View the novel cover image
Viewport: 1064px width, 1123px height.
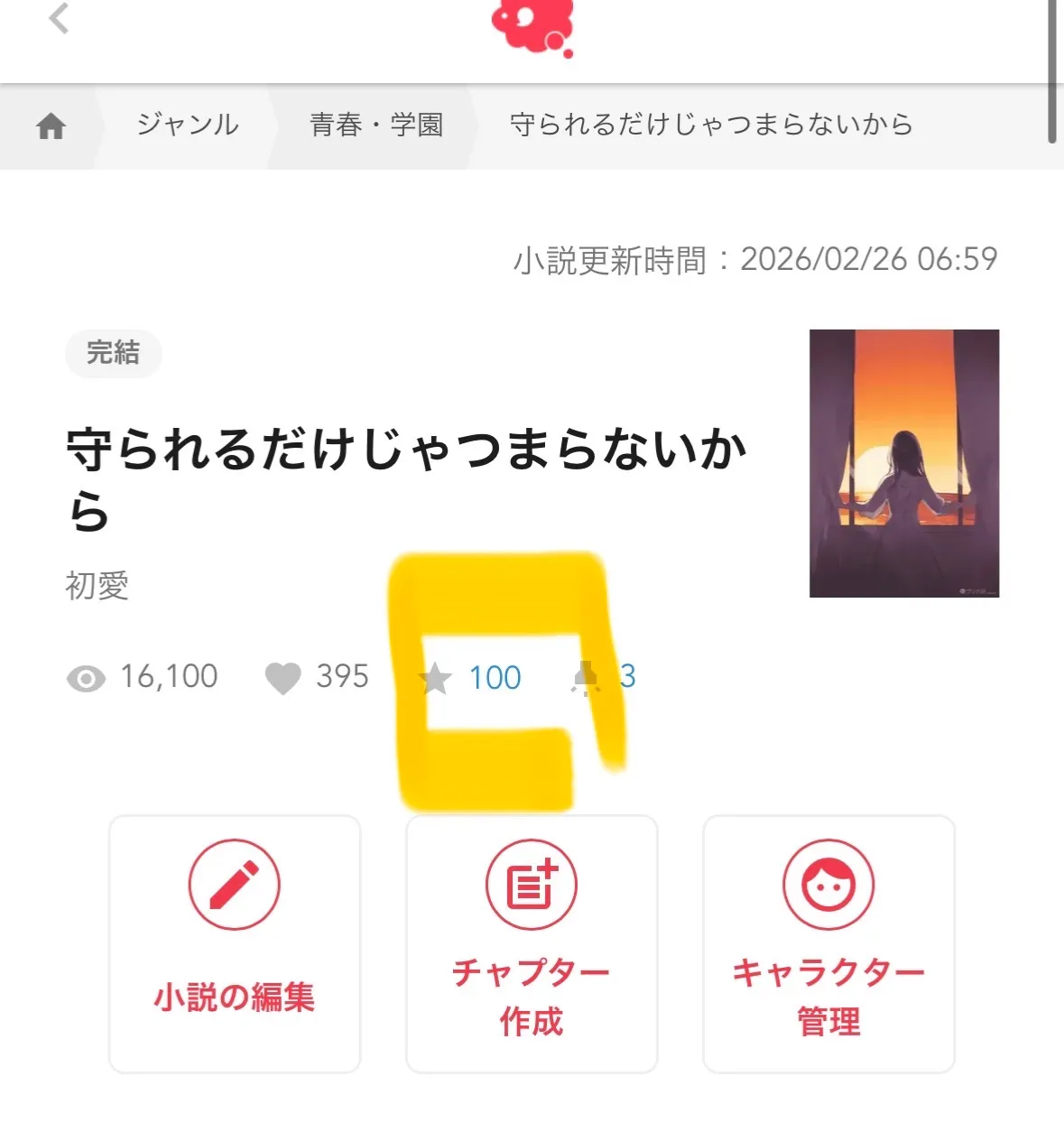903,463
